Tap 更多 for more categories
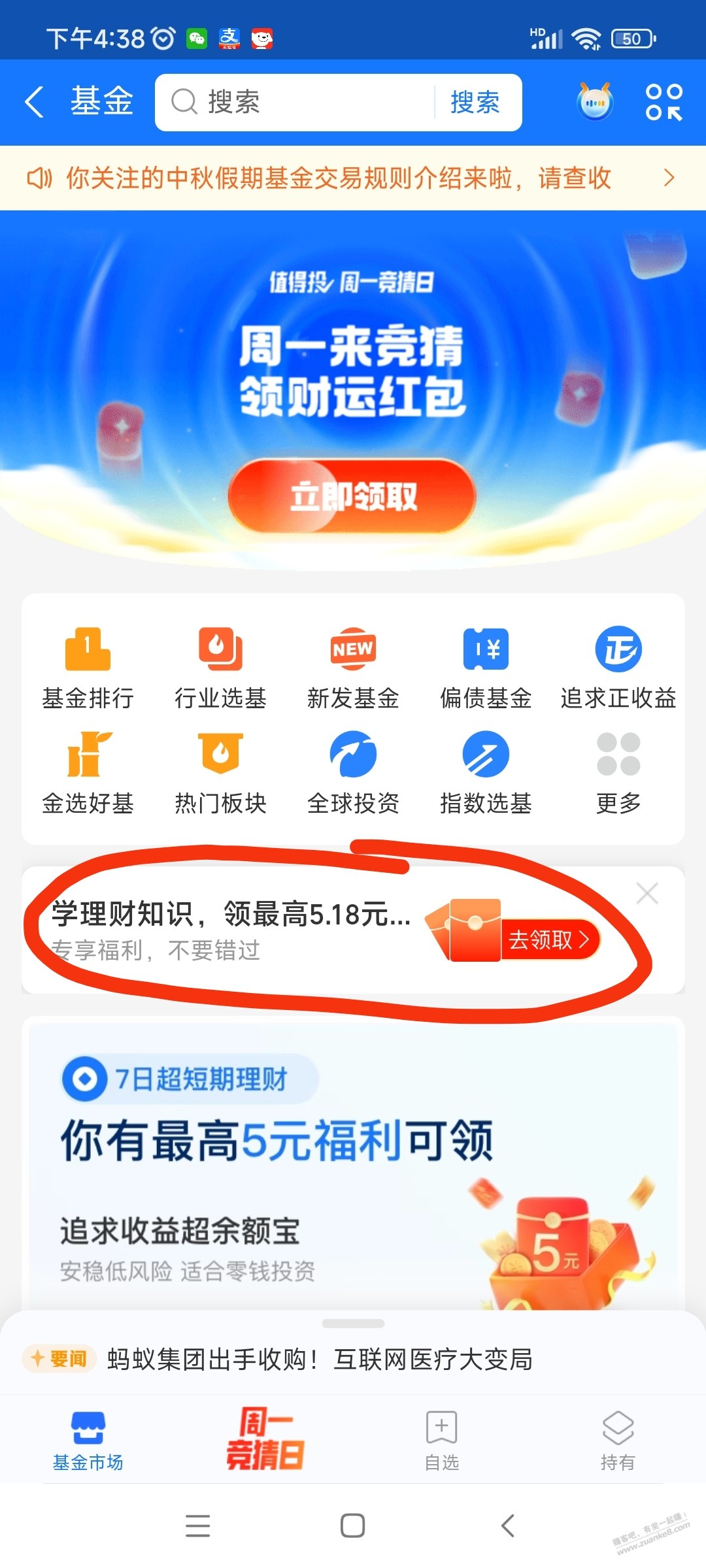706x1568 pixels. pos(618,772)
